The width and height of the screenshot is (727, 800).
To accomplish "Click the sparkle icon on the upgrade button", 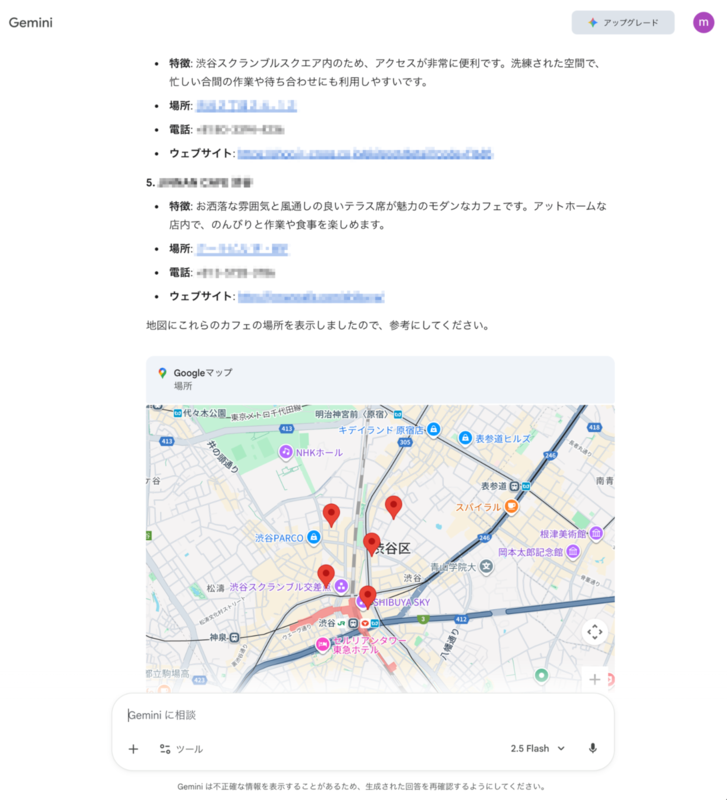I will (593, 22).
